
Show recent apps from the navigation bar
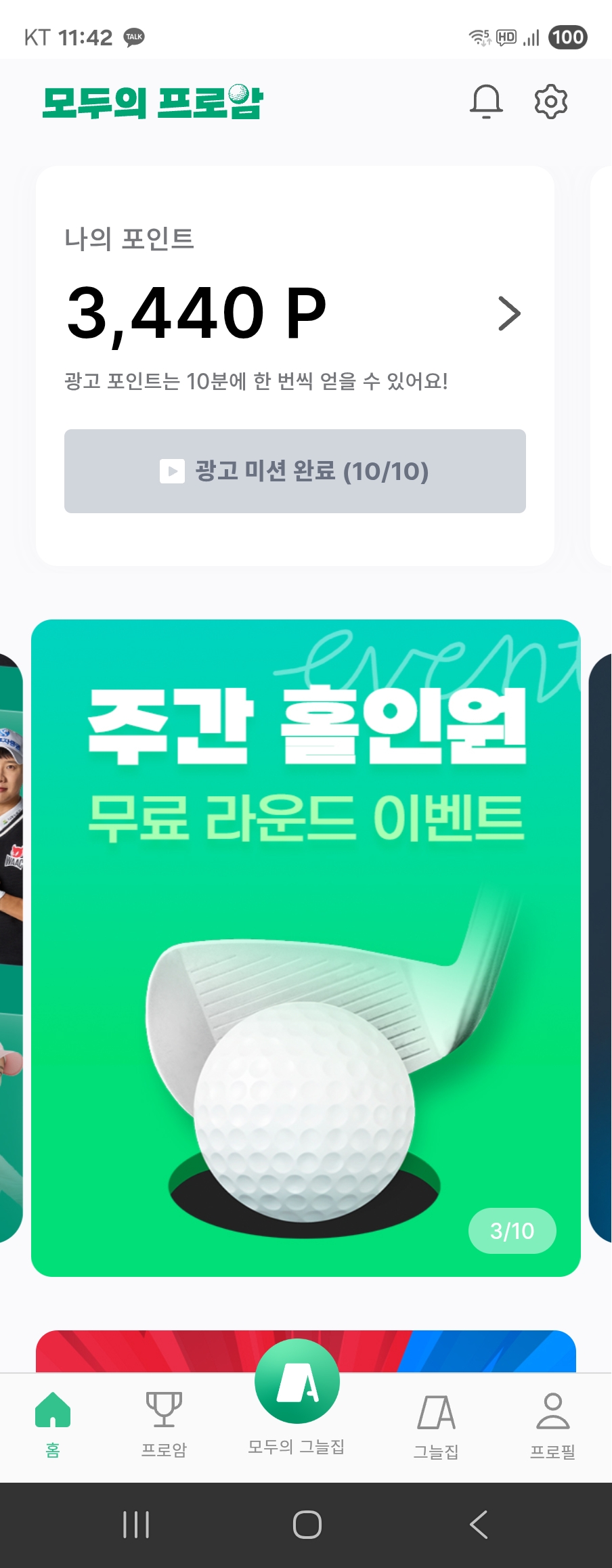[136, 1525]
